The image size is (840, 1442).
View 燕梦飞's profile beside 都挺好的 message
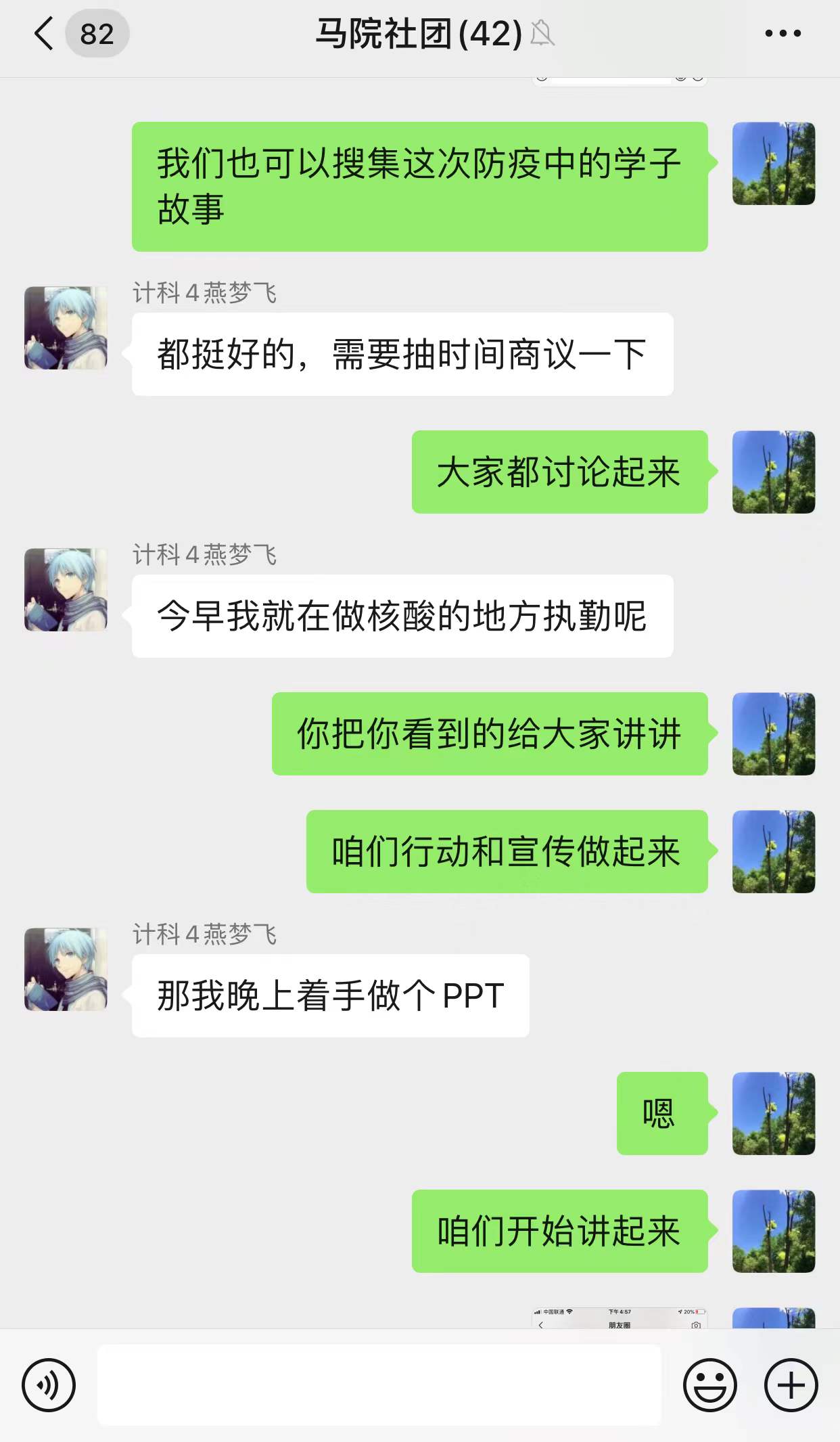[x=66, y=328]
